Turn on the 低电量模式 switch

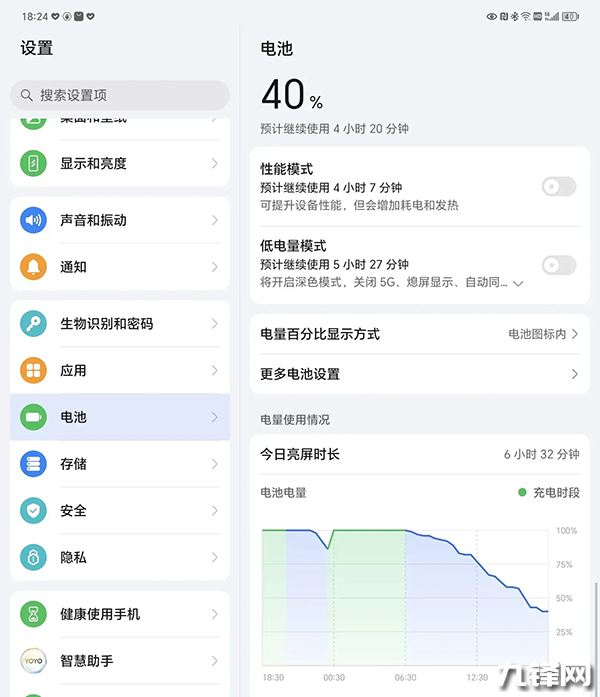(x=558, y=265)
